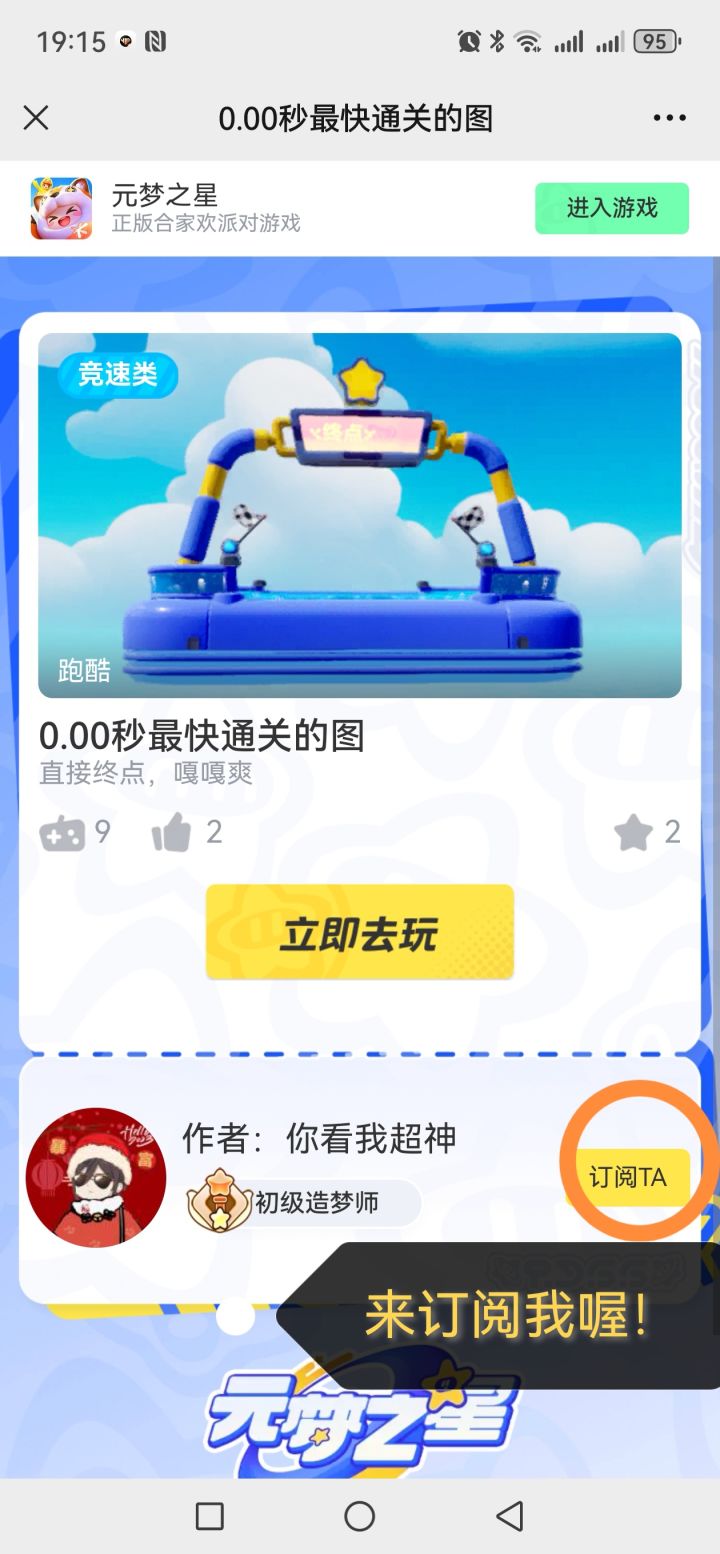Tap 进入游戏 to enter the game
This screenshot has height=1554, width=720.
(x=611, y=208)
